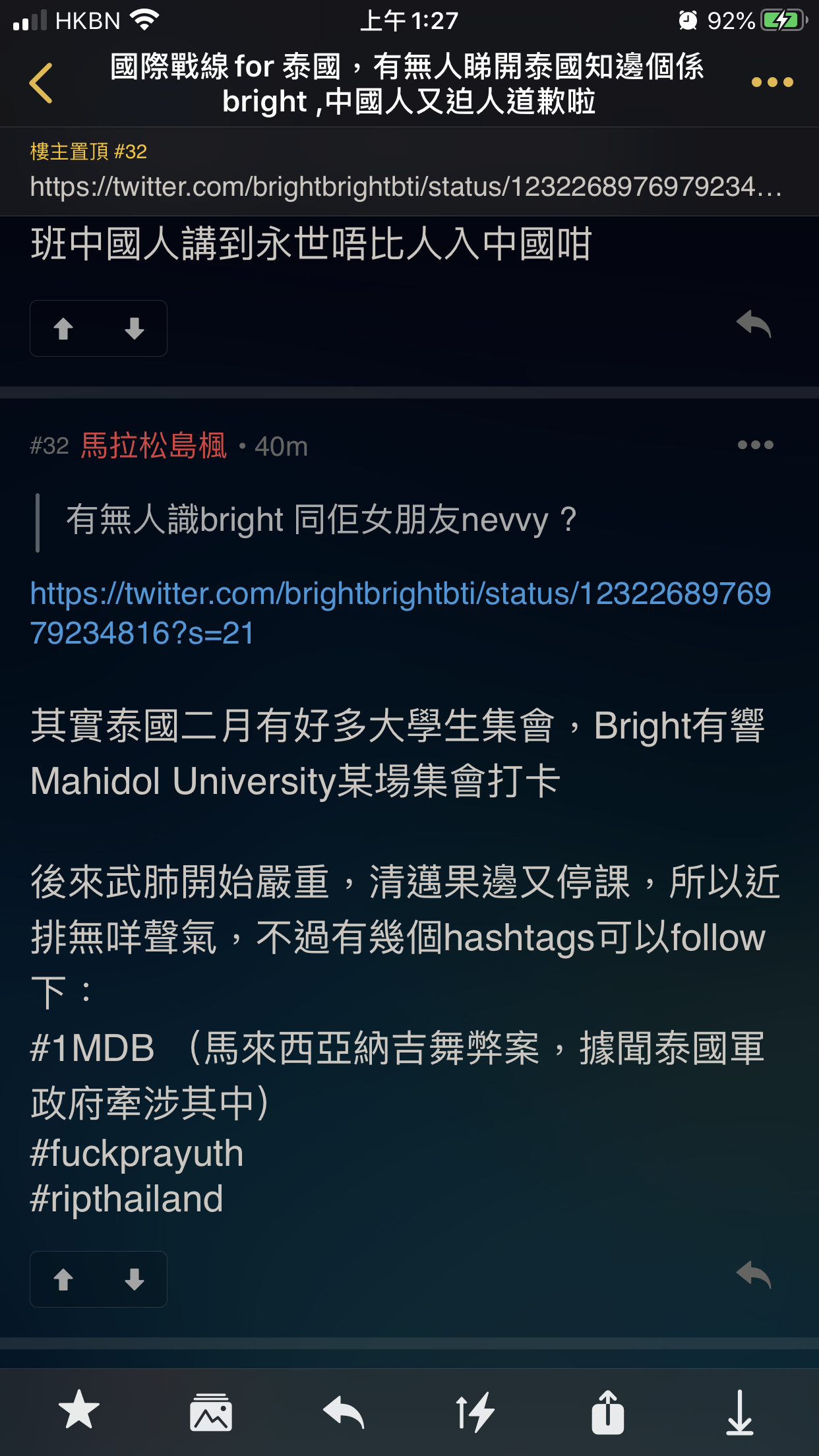The image size is (819, 1456).
Task: Open the pinned post #32 banner
Action: [409, 171]
